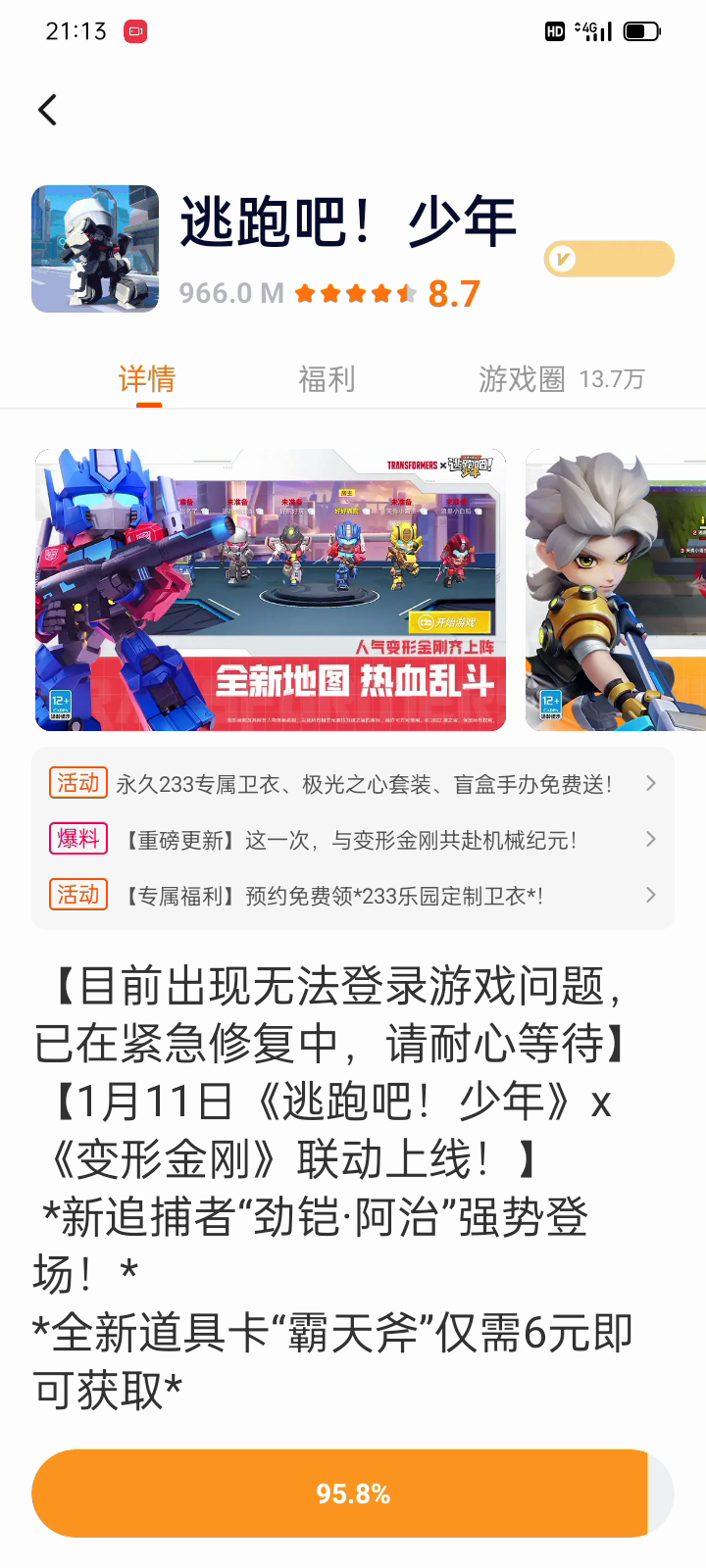Open the Transformers 全新地图 screenshot
This screenshot has width=706, height=1568.
[x=271, y=589]
